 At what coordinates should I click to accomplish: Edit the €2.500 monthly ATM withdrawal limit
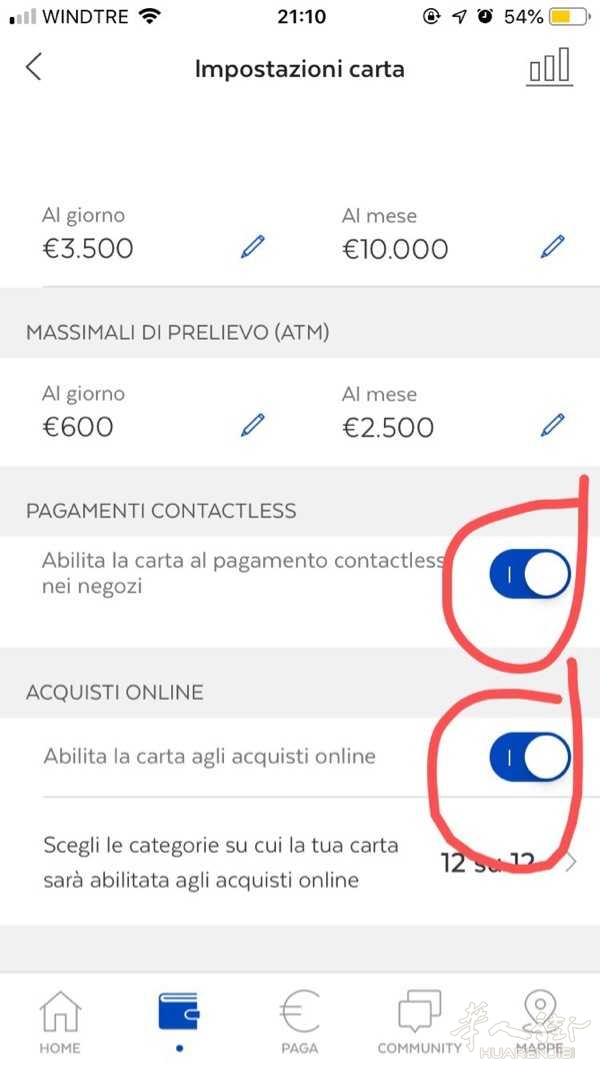552,426
